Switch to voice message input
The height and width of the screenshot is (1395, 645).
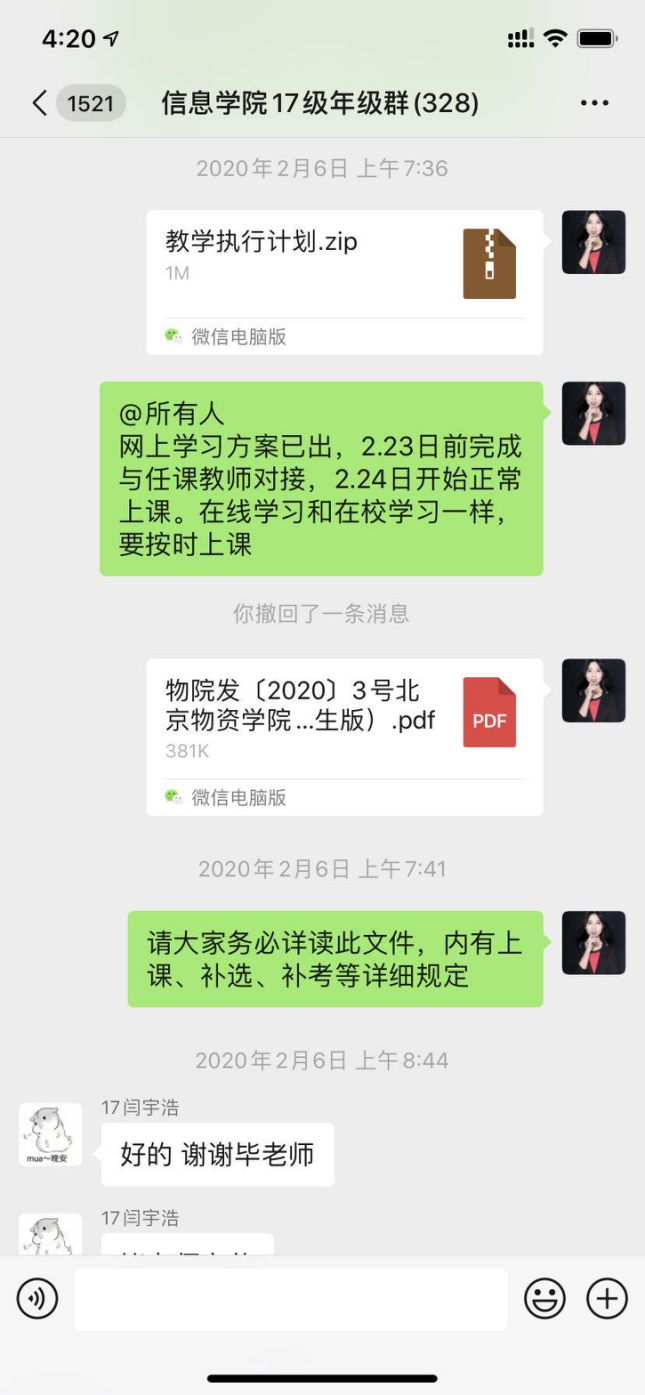click(x=37, y=1299)
